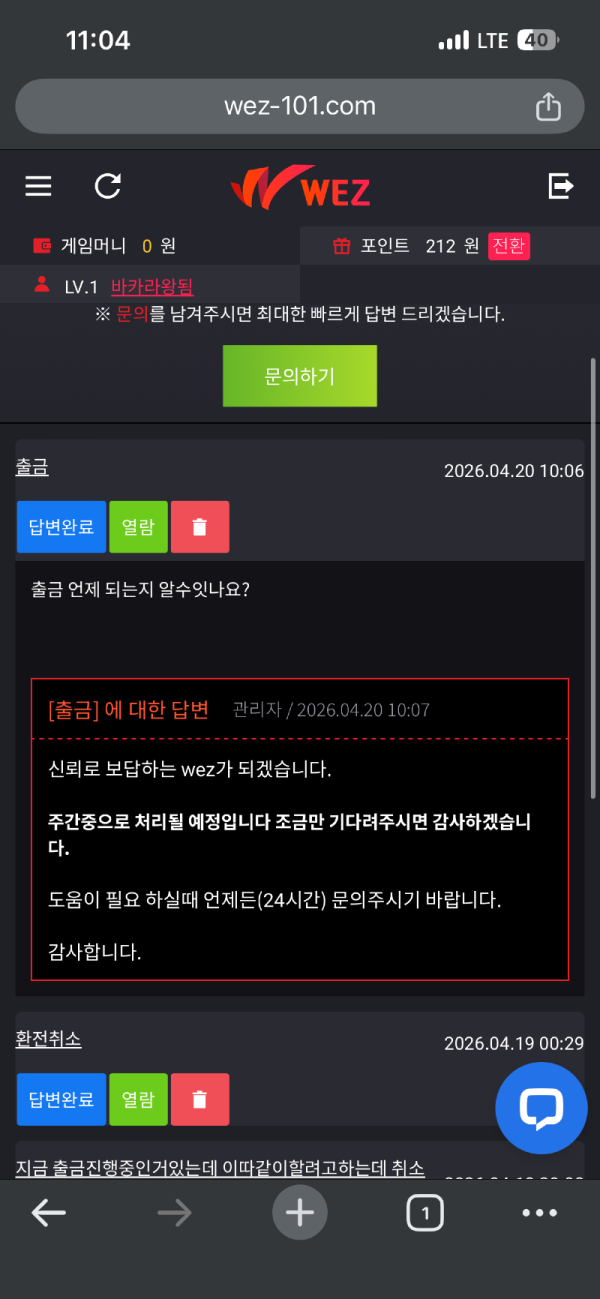Open the browser tab switcher
600x1299 pixels.
(425, 1213)
